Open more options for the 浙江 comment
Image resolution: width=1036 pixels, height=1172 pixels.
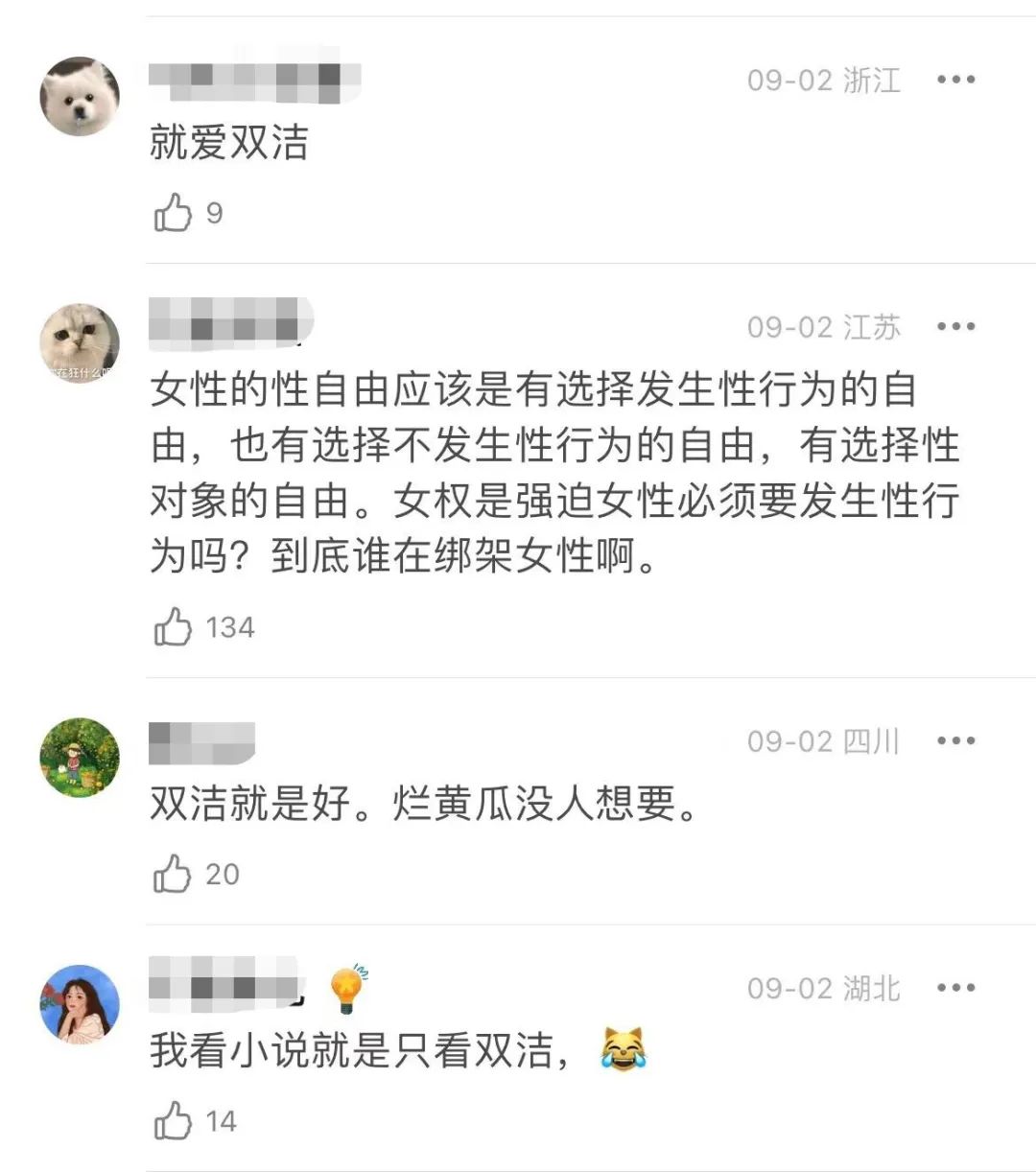[955, 80]
